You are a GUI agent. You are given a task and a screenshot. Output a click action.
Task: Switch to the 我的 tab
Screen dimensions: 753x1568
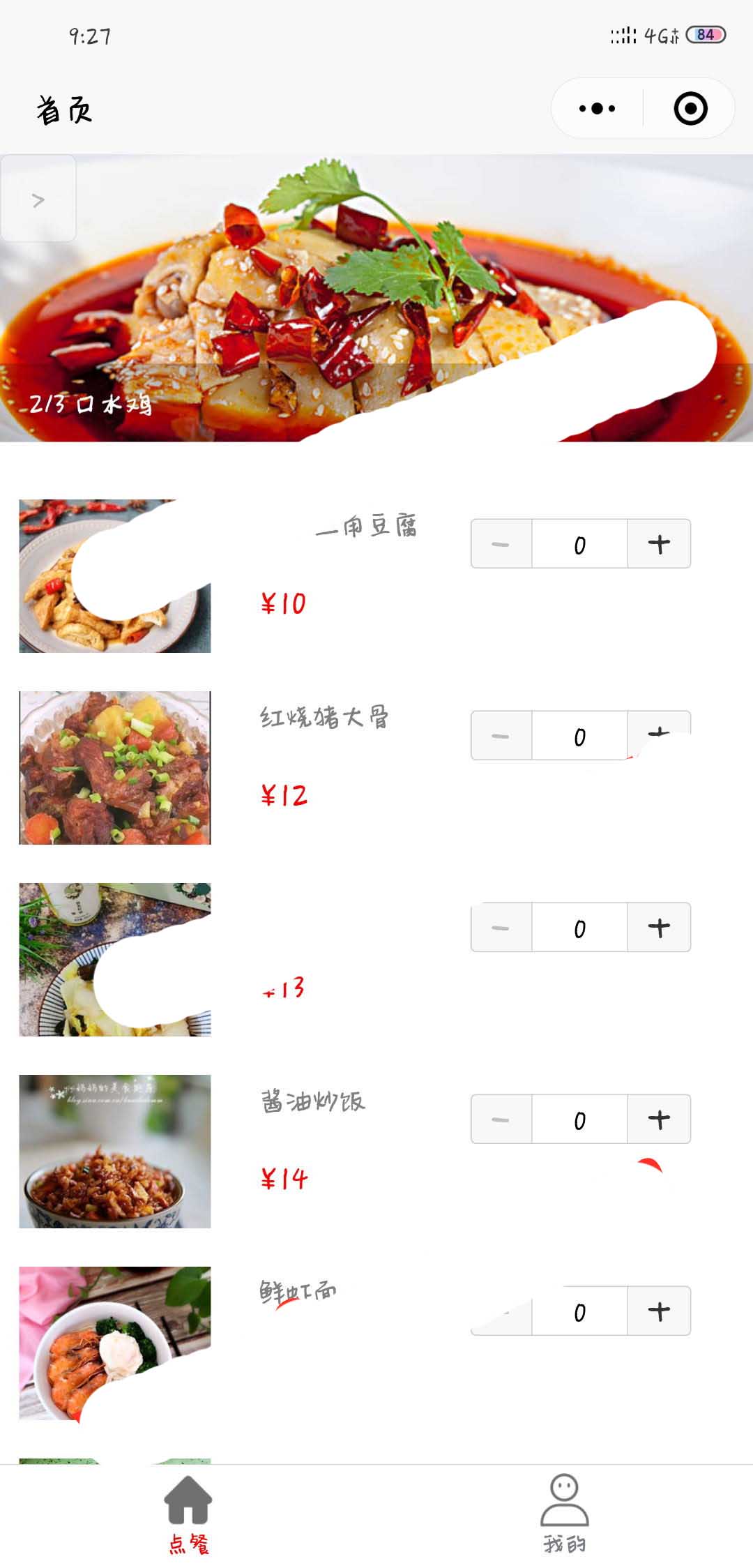[564, 1514]
